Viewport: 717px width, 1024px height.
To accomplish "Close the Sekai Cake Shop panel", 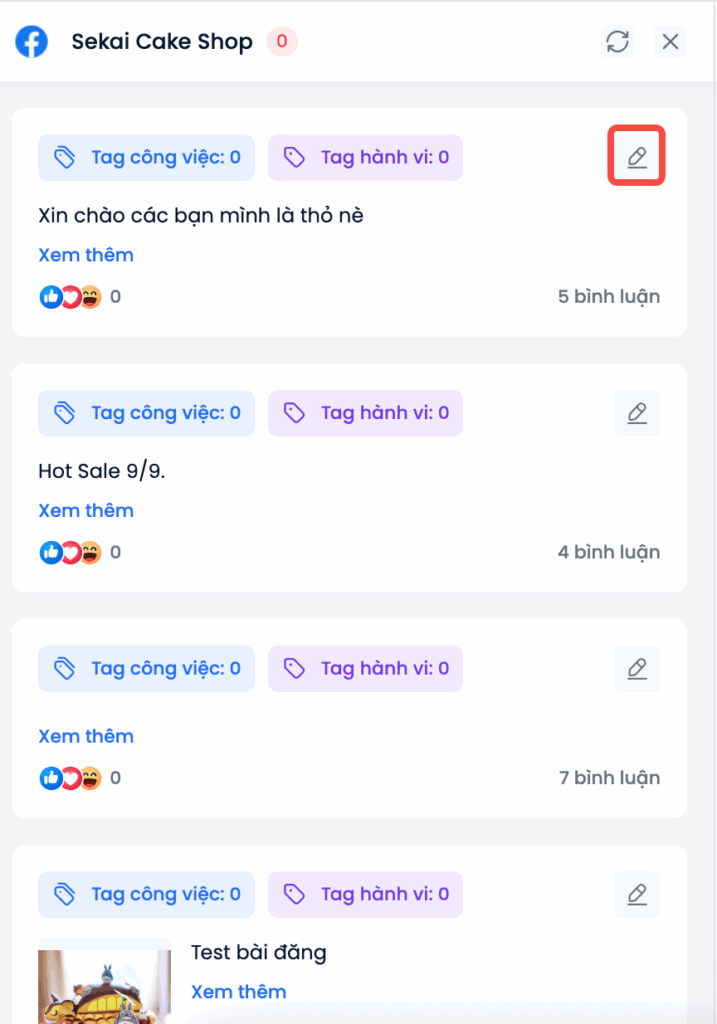I will pos(670,42).
